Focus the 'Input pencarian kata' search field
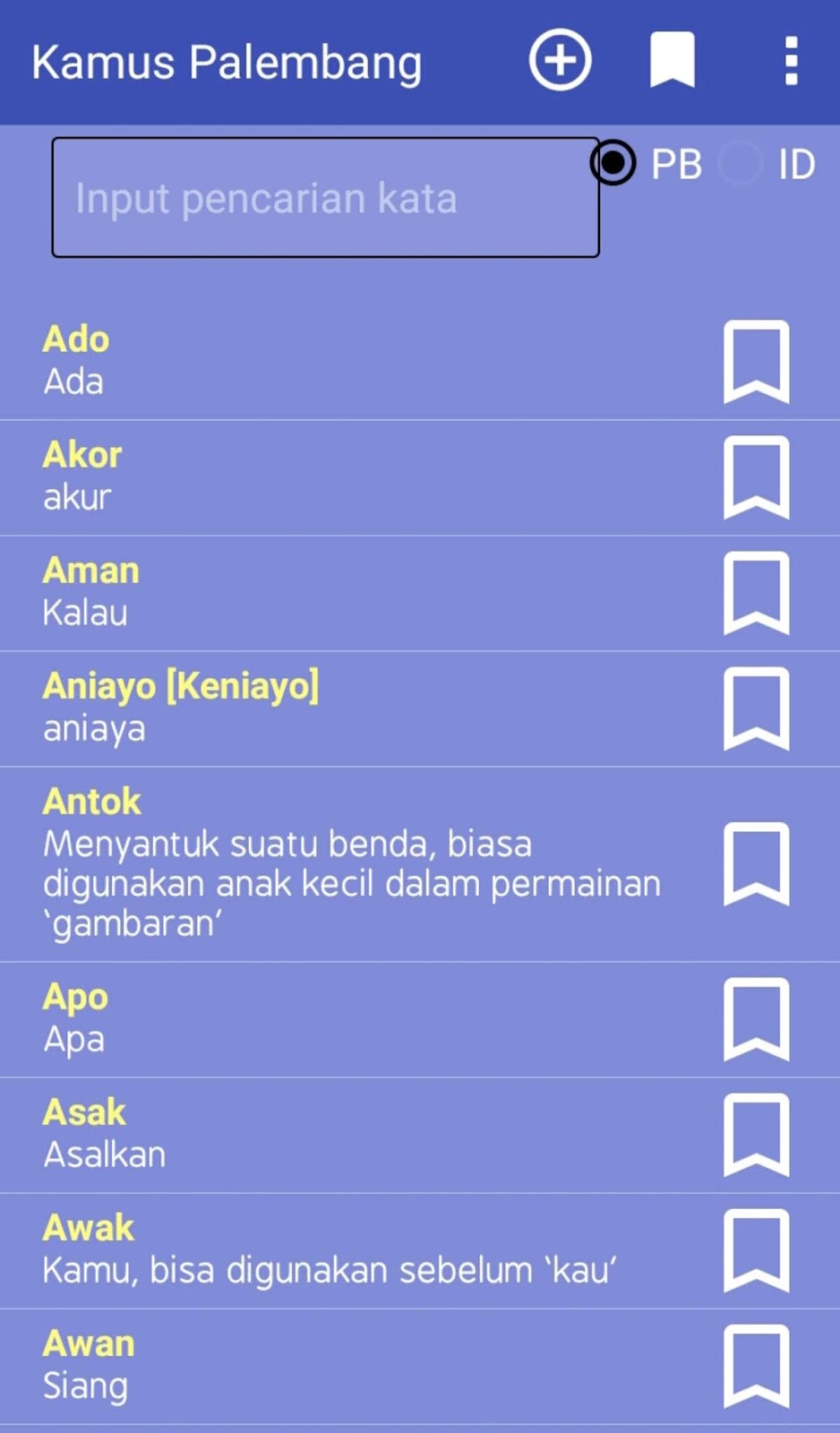Viewport: 840px width, 1433px height. [x=325, y=198]
